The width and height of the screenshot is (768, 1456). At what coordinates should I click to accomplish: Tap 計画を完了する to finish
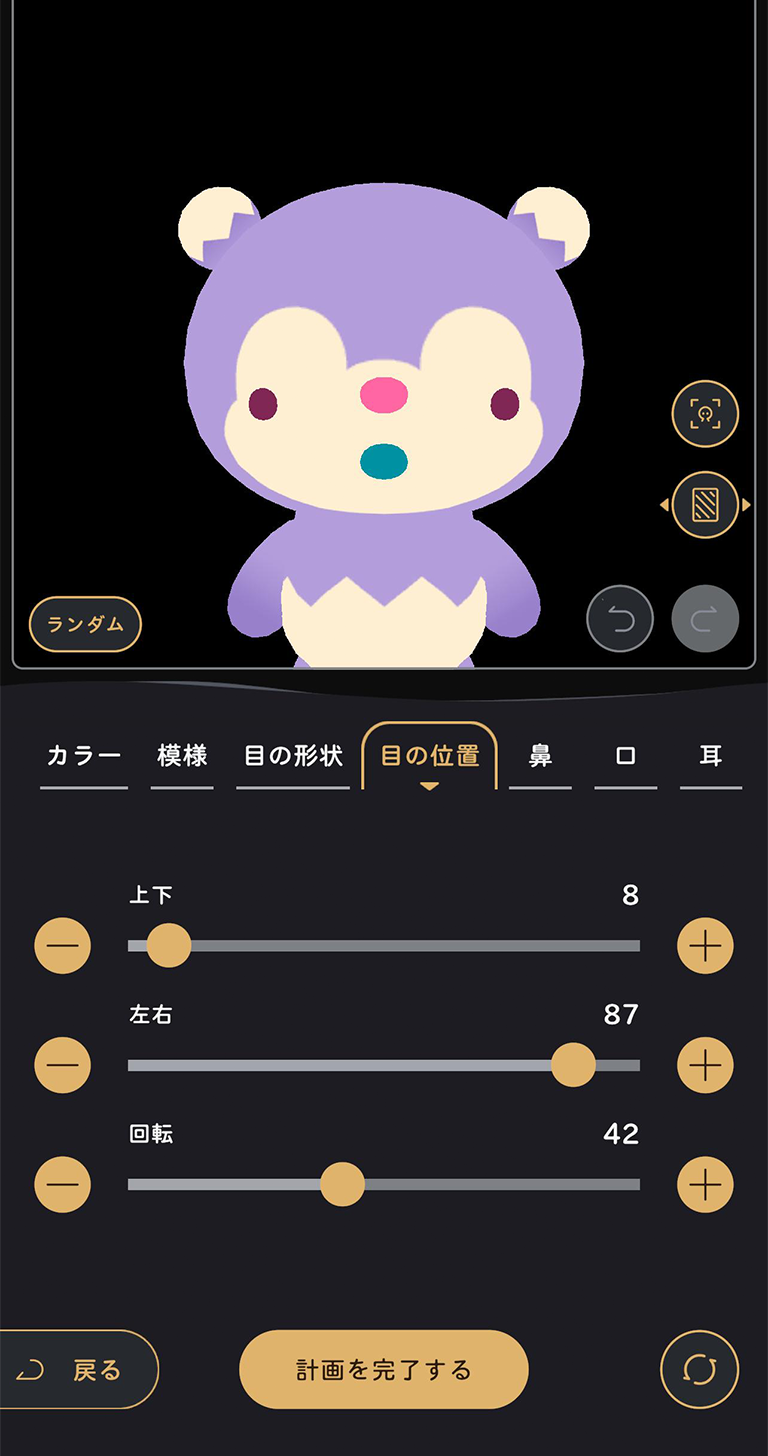383,1370
